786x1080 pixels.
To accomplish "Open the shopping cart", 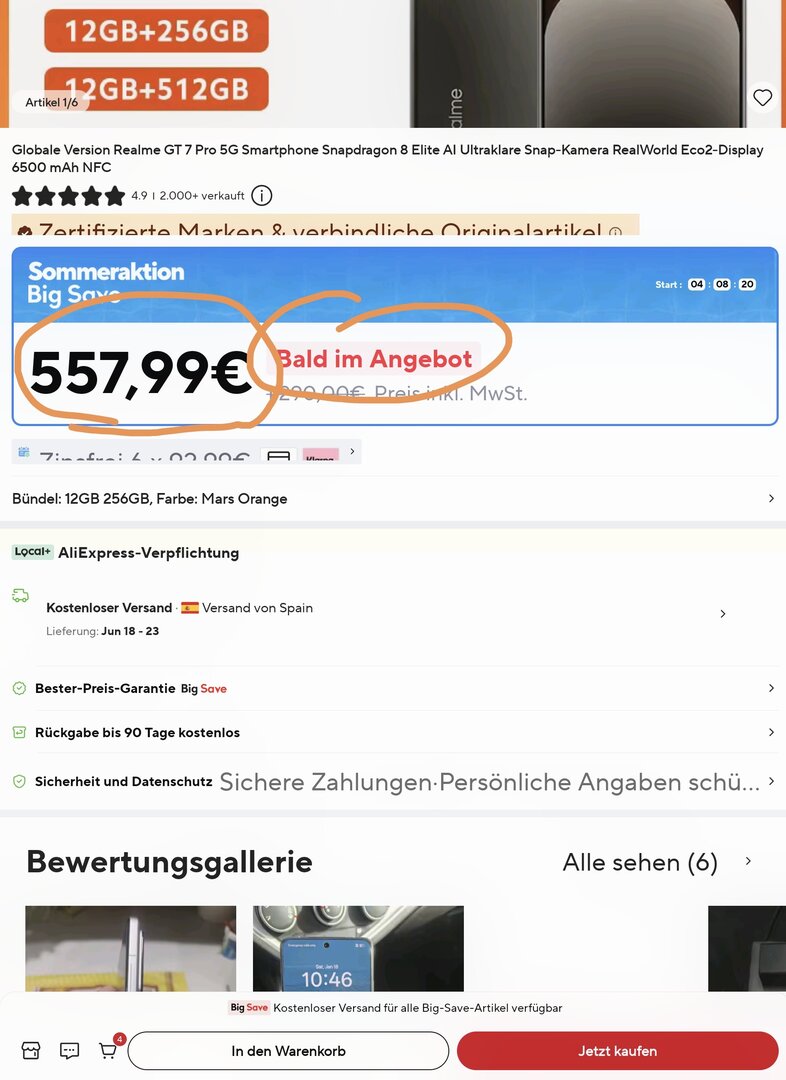I will (108, 1050).
